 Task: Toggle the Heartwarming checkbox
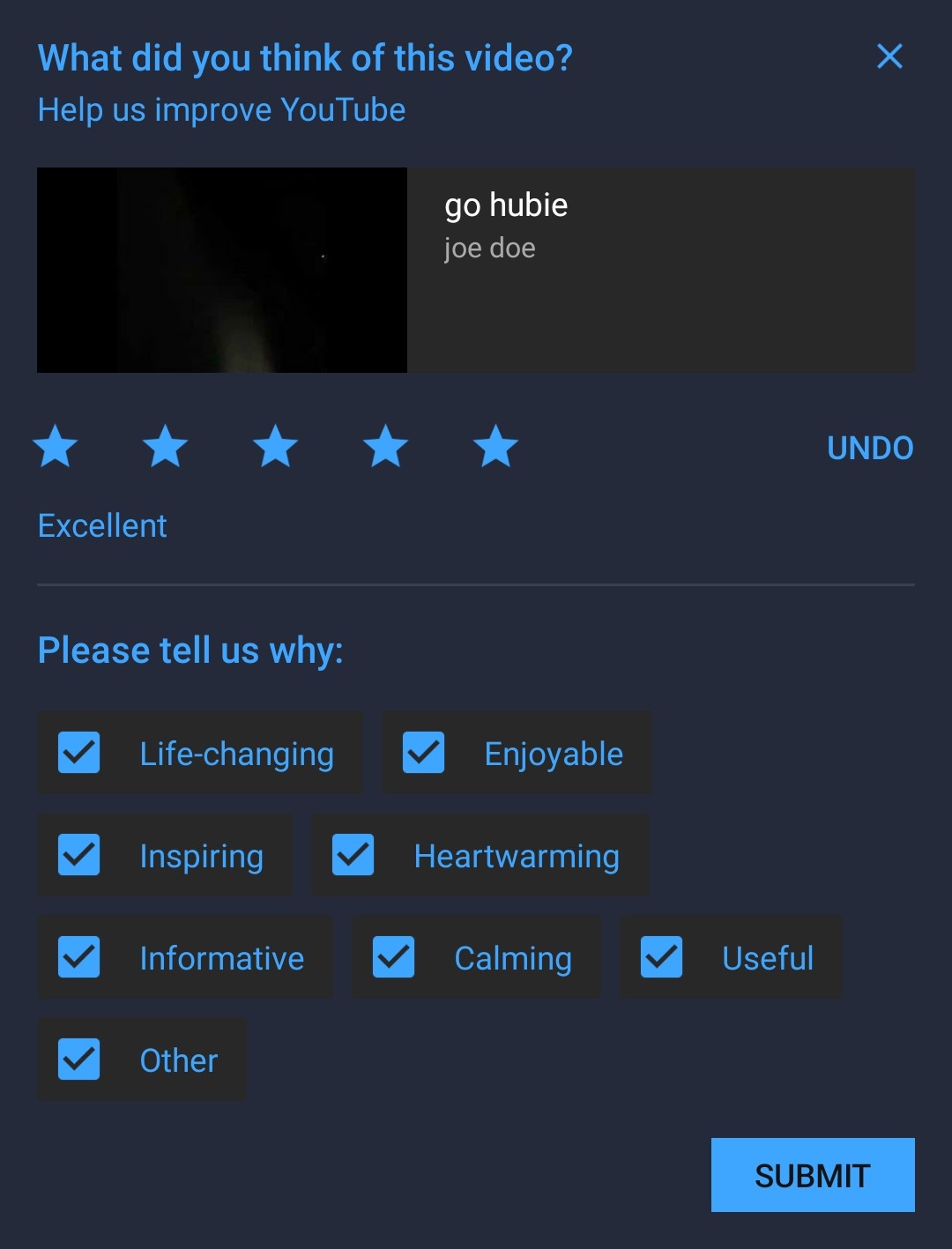(353, 855)
